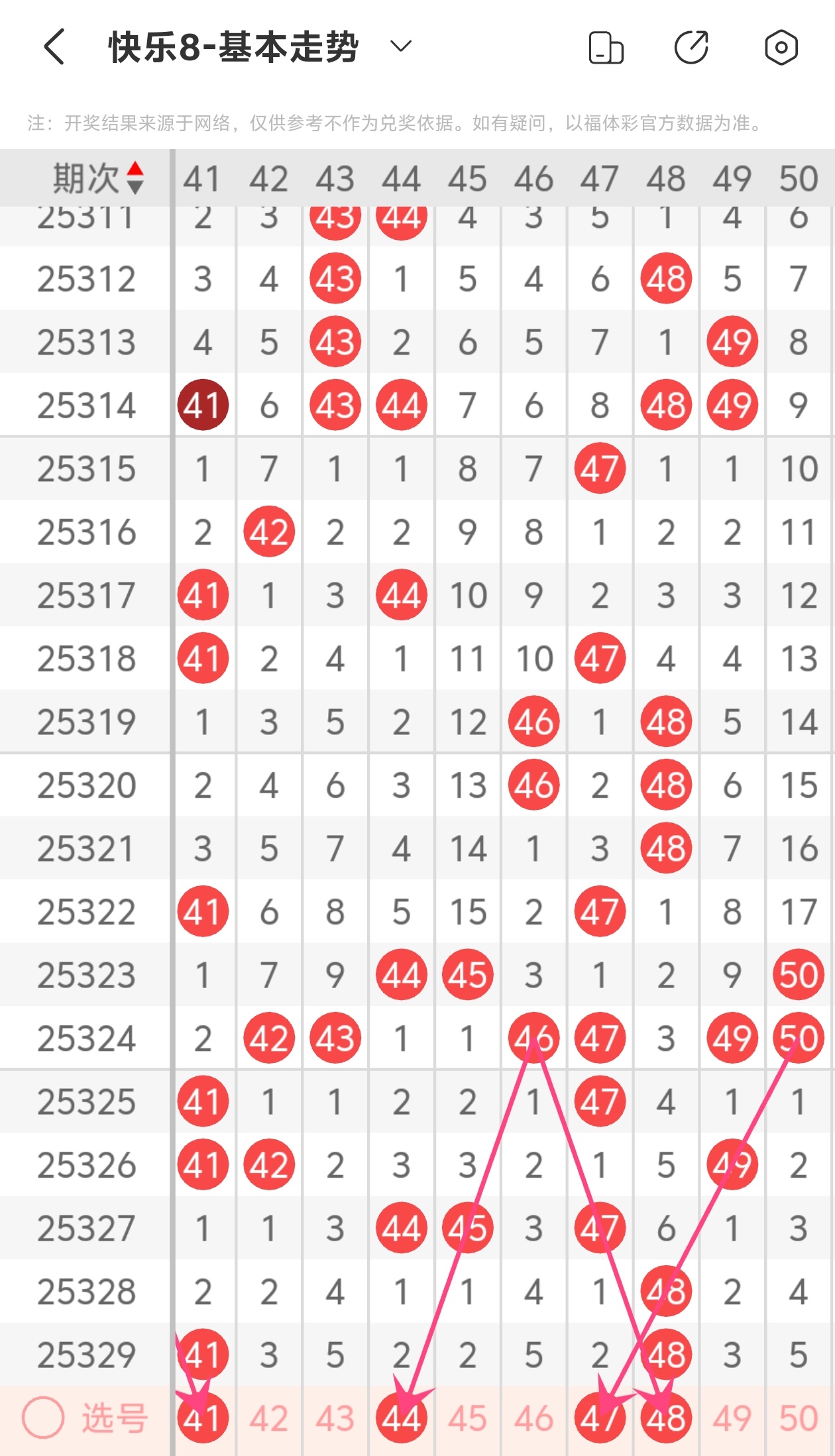Image resolution: width=835 pixels, height=1456 pixels.
Task: Deselect number 44 in the 选号 row
Action: (402, 1418)
